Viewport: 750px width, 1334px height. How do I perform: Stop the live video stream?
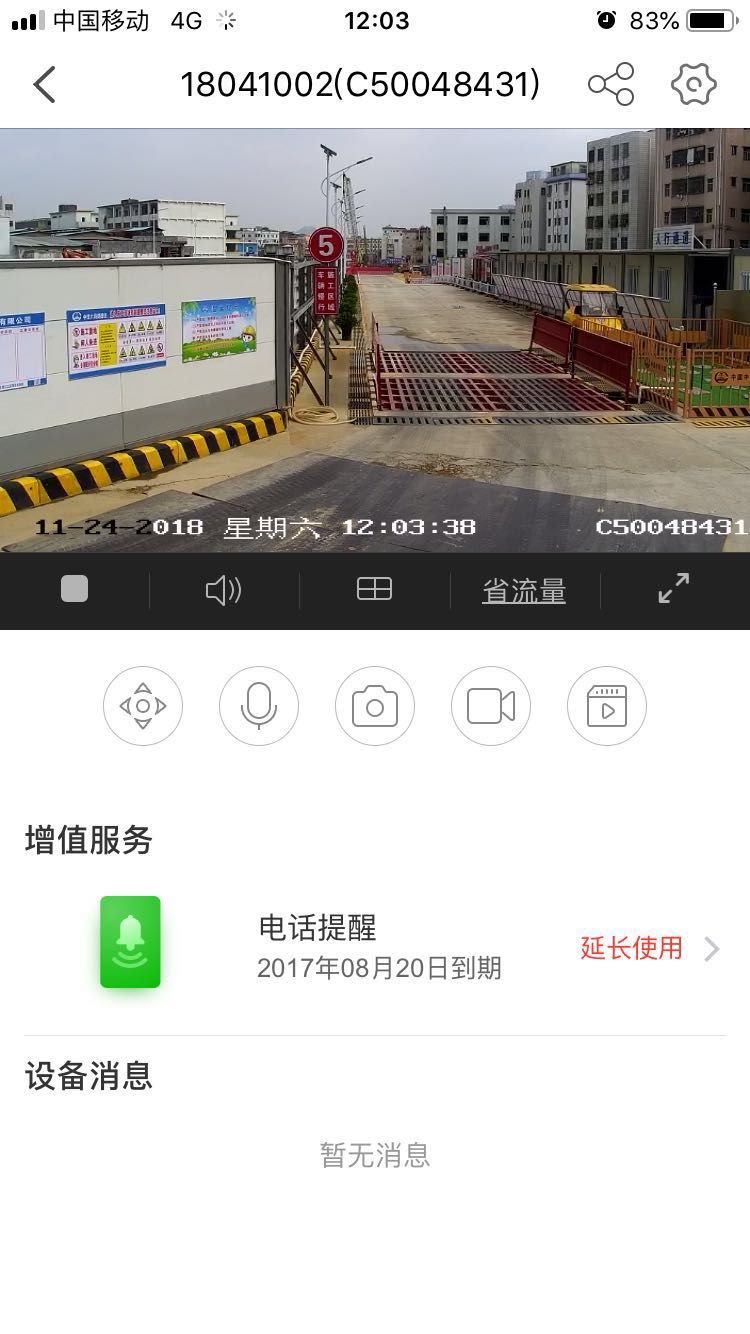(75, 589)
